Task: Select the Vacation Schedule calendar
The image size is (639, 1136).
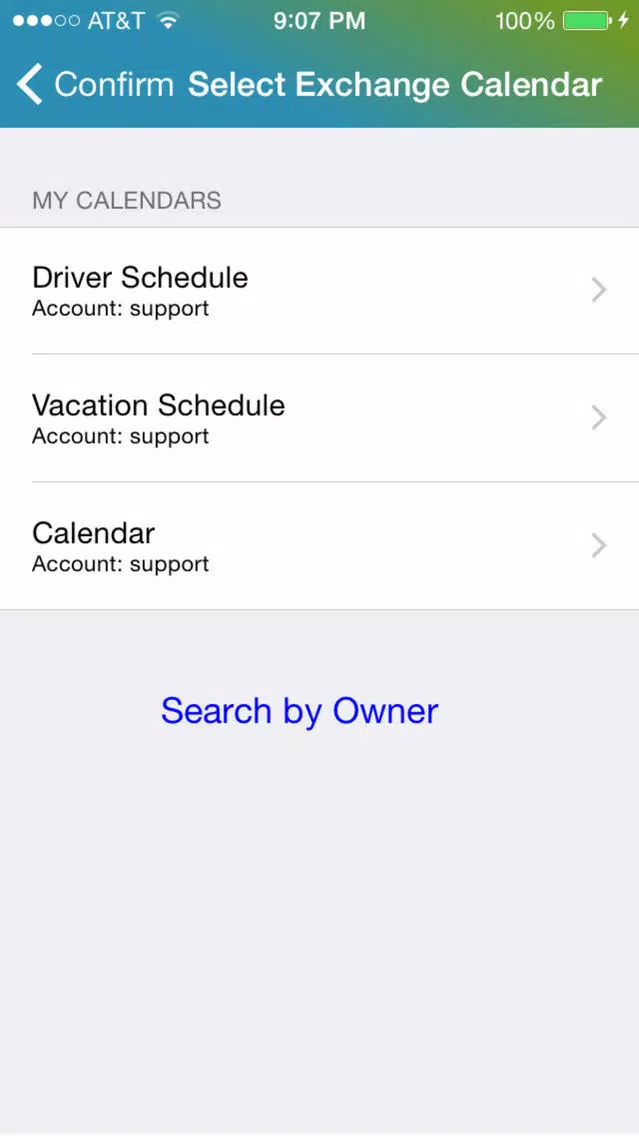Action: 320,418
